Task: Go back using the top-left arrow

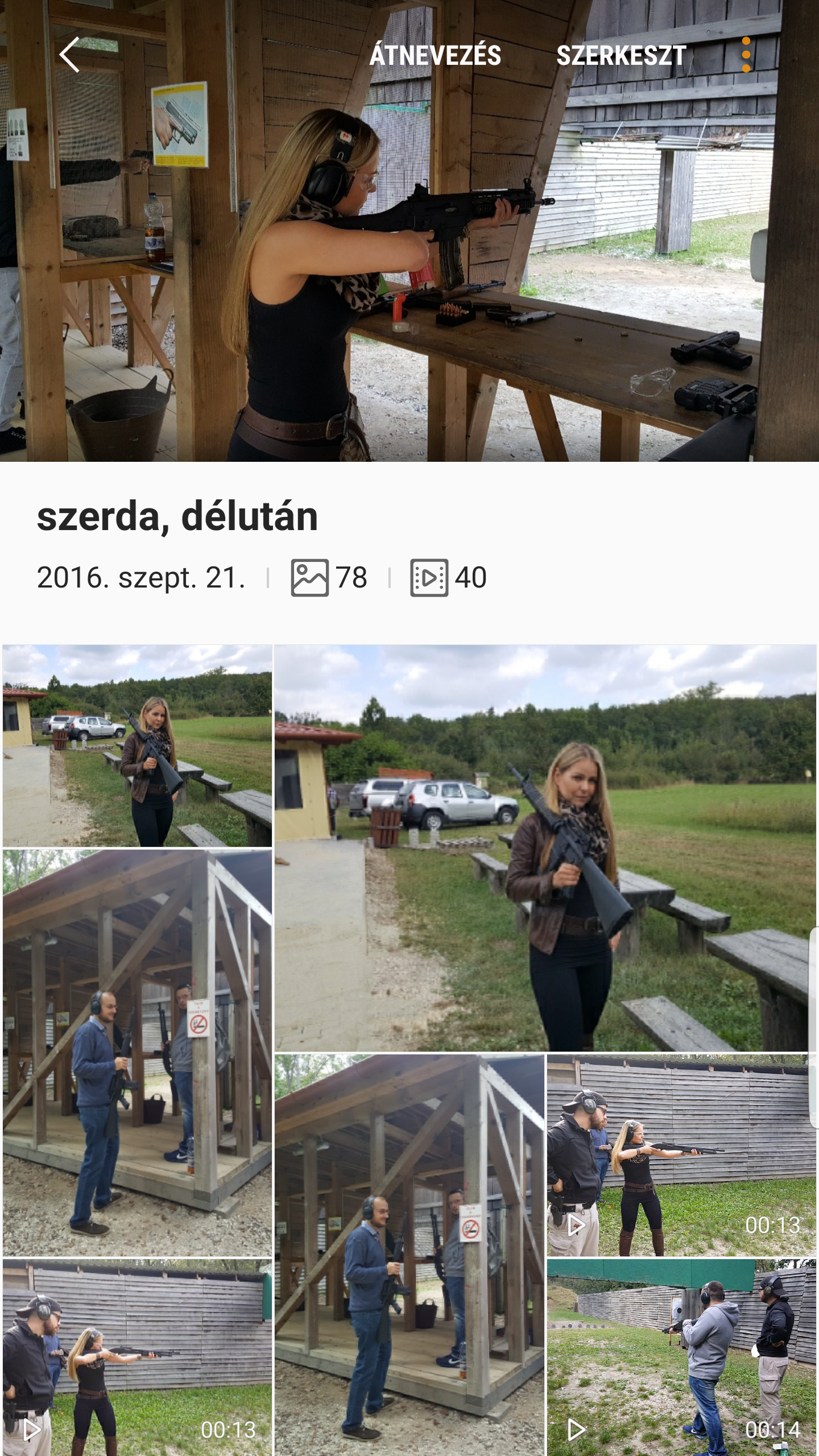Action: pos(69,55)
